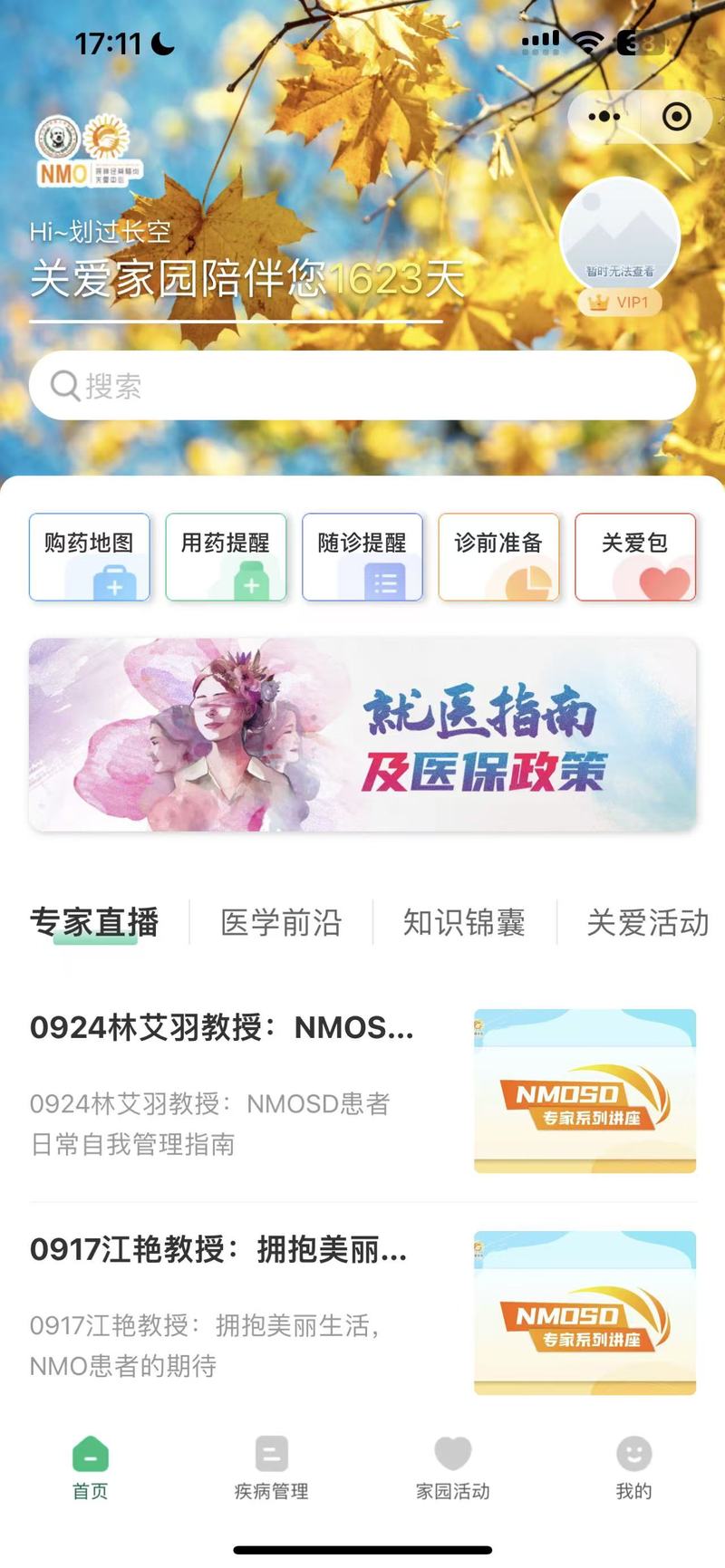This screenshot has height=1568, width=725.
Task: Go to the 首页 home tab
Action: (x=91, y=1467)
